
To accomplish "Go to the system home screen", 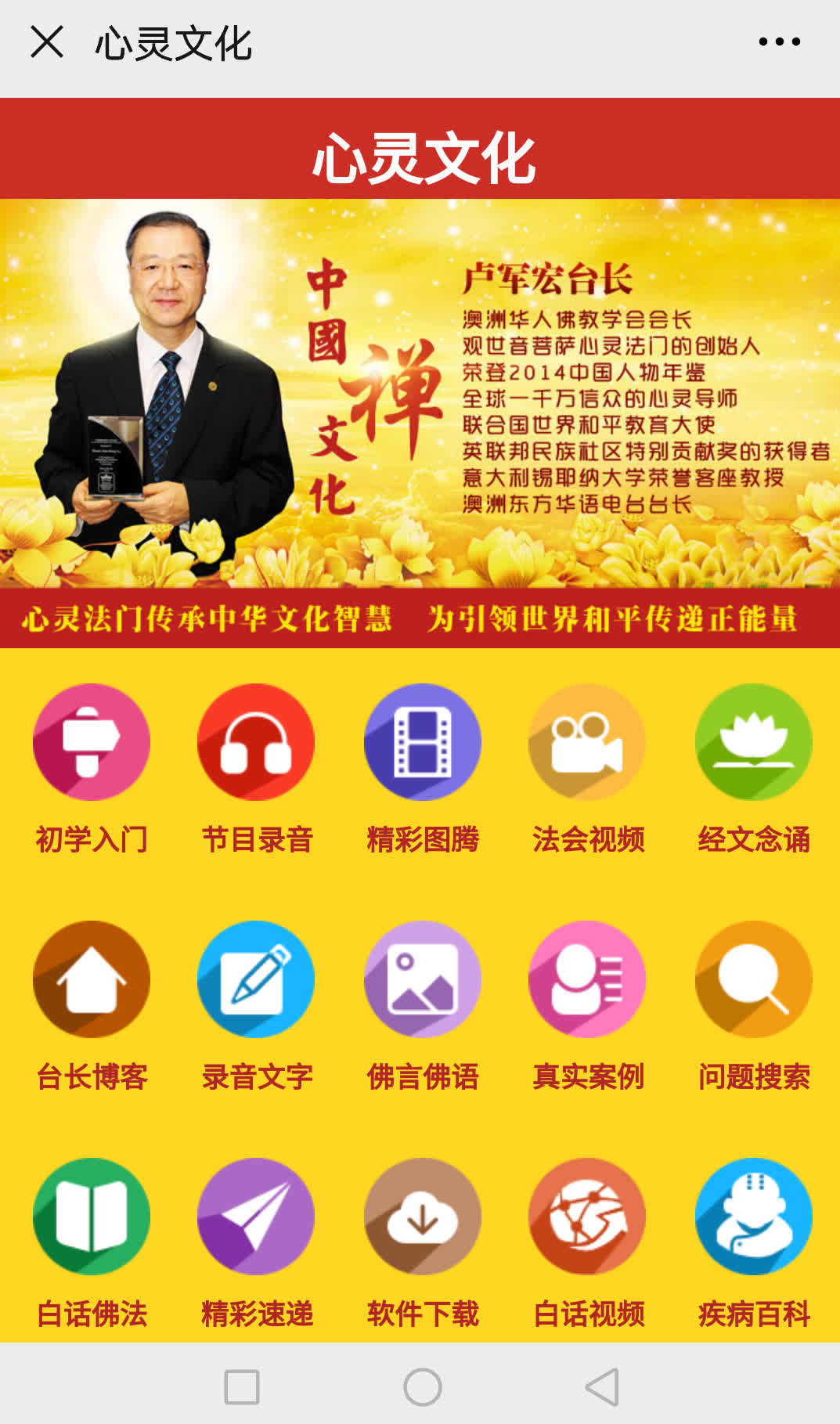I will coord(423,1387).
